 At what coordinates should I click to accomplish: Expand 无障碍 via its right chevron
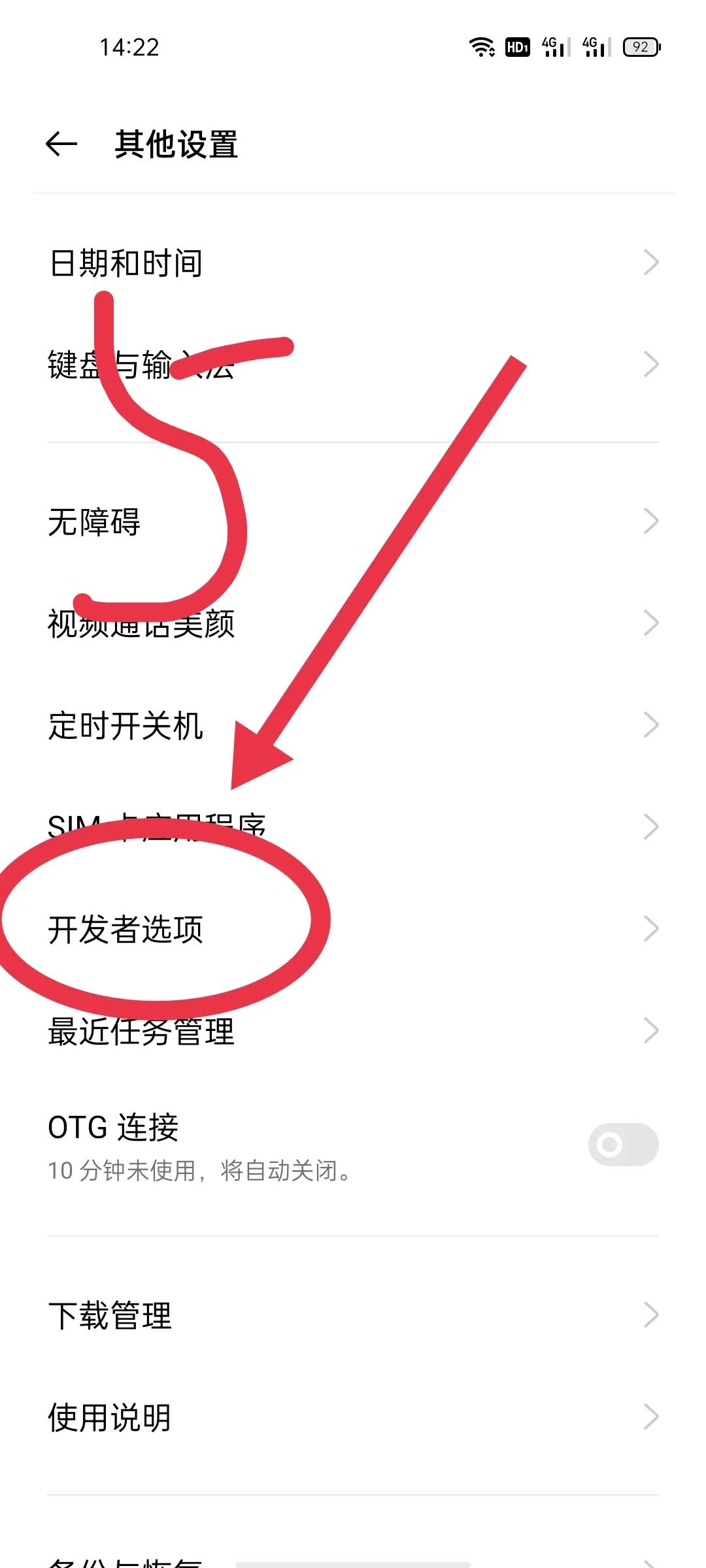[652, 521]
